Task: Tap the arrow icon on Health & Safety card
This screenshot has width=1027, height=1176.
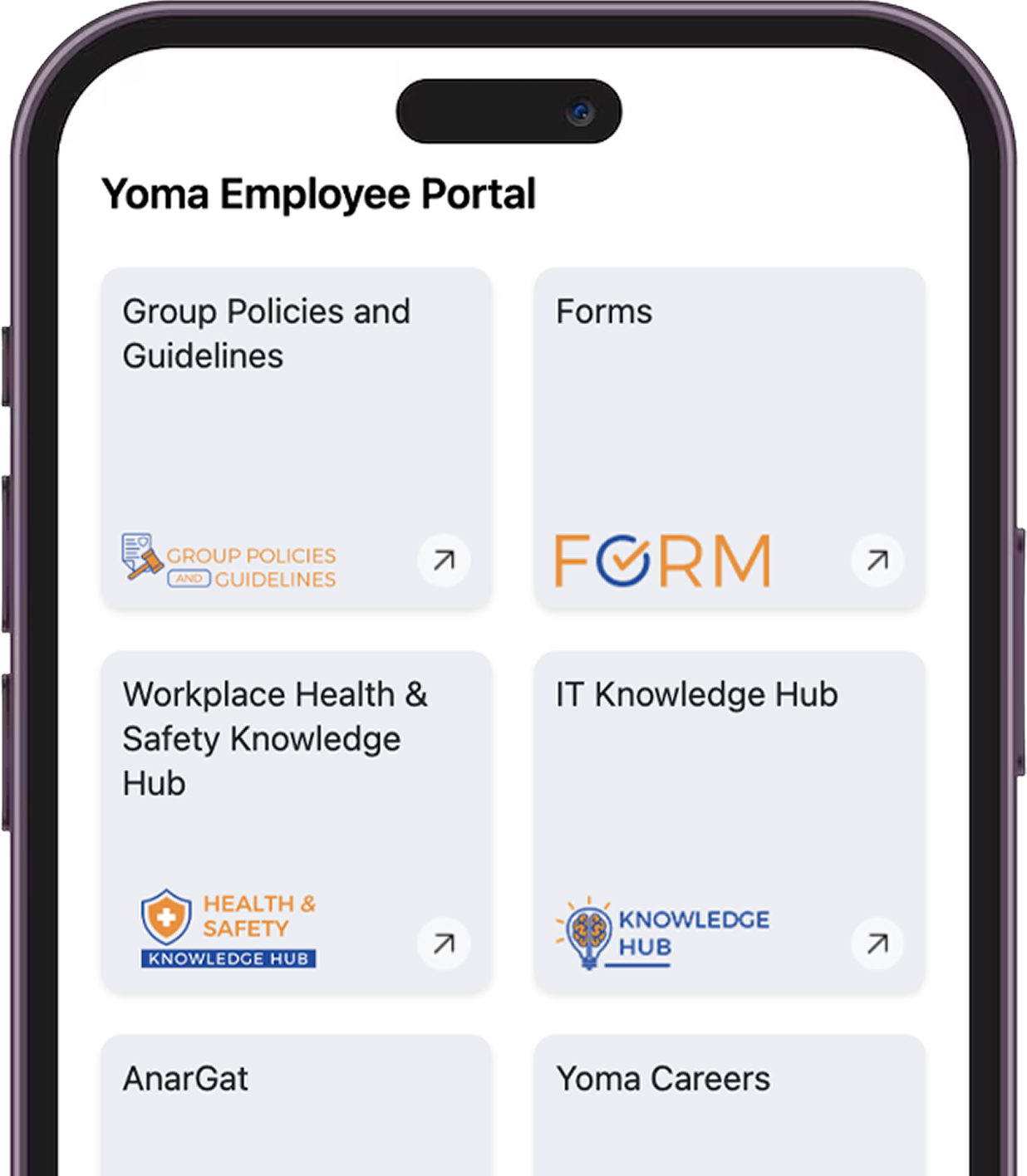Action: click(x=444, y=943)
